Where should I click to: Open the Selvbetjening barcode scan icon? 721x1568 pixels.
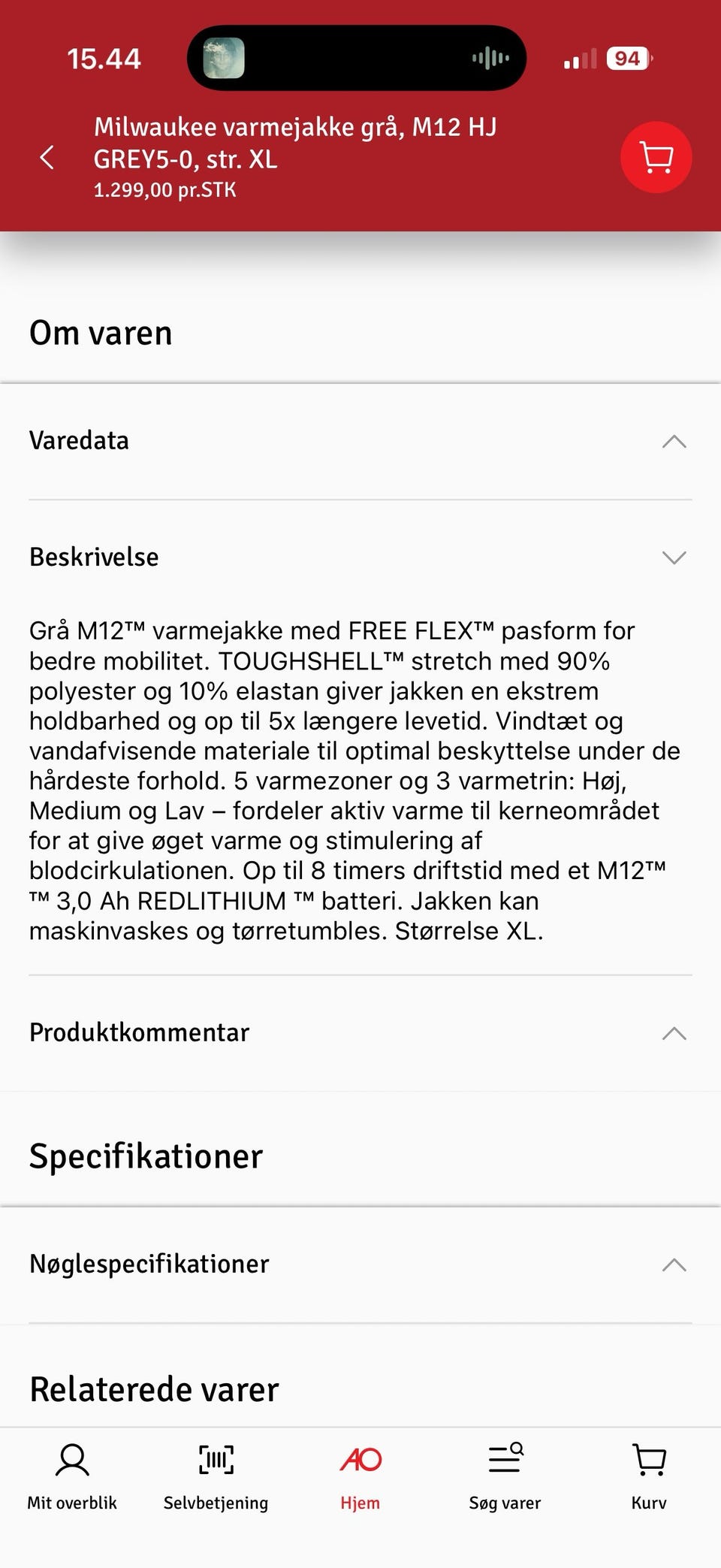point(216,1458)
